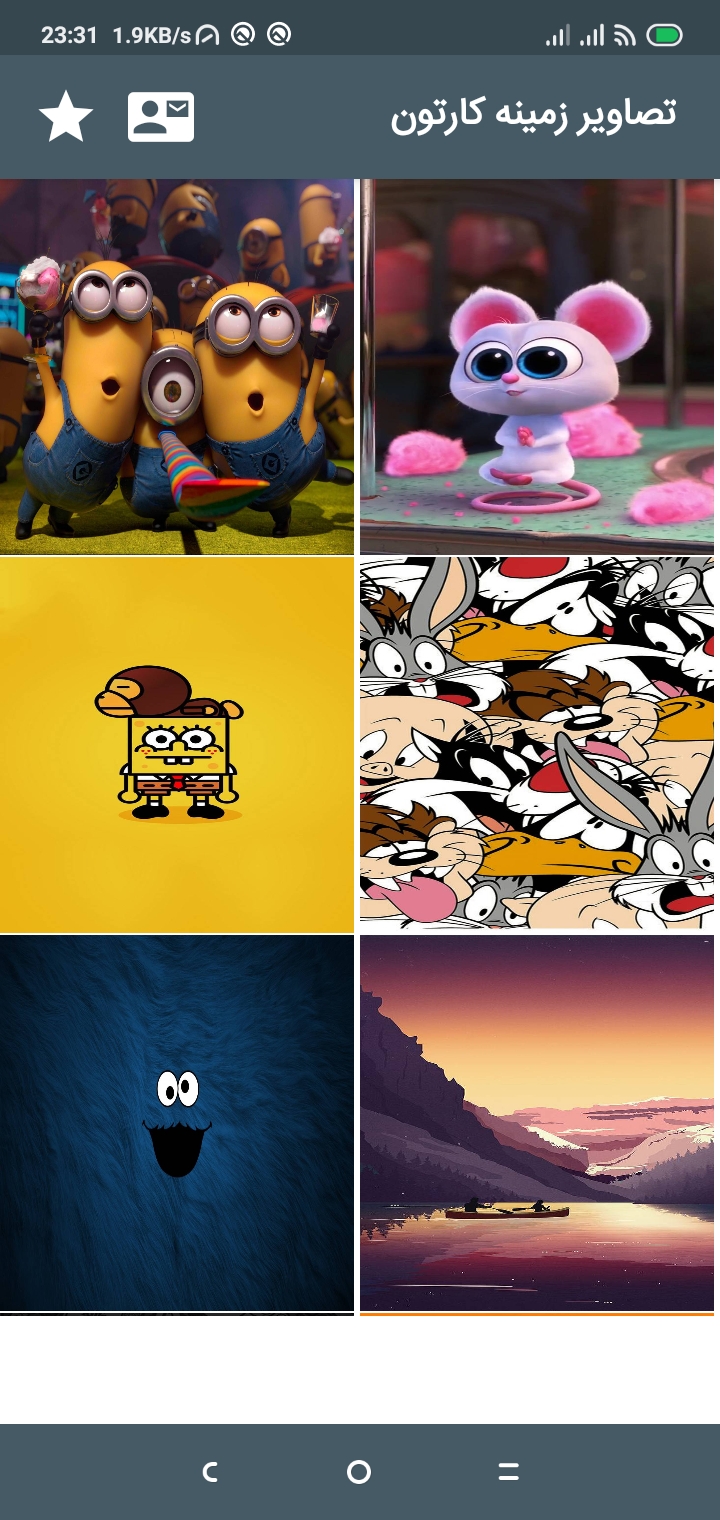Screen dimensions: 720x1520
Task: Open the white mouse wallpaper
Action: pos(537,366)
